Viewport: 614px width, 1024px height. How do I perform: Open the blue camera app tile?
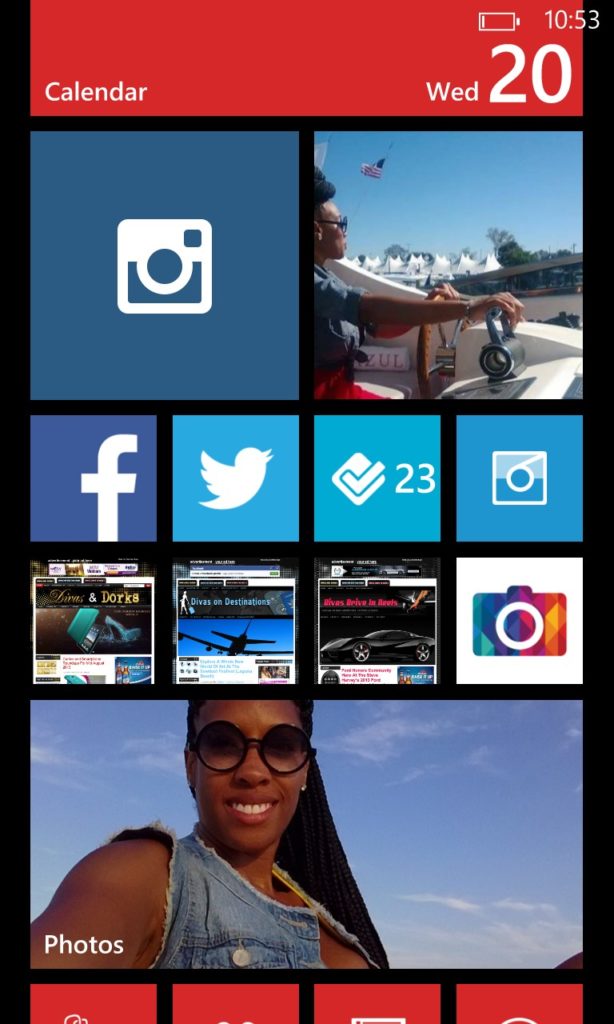519,478
